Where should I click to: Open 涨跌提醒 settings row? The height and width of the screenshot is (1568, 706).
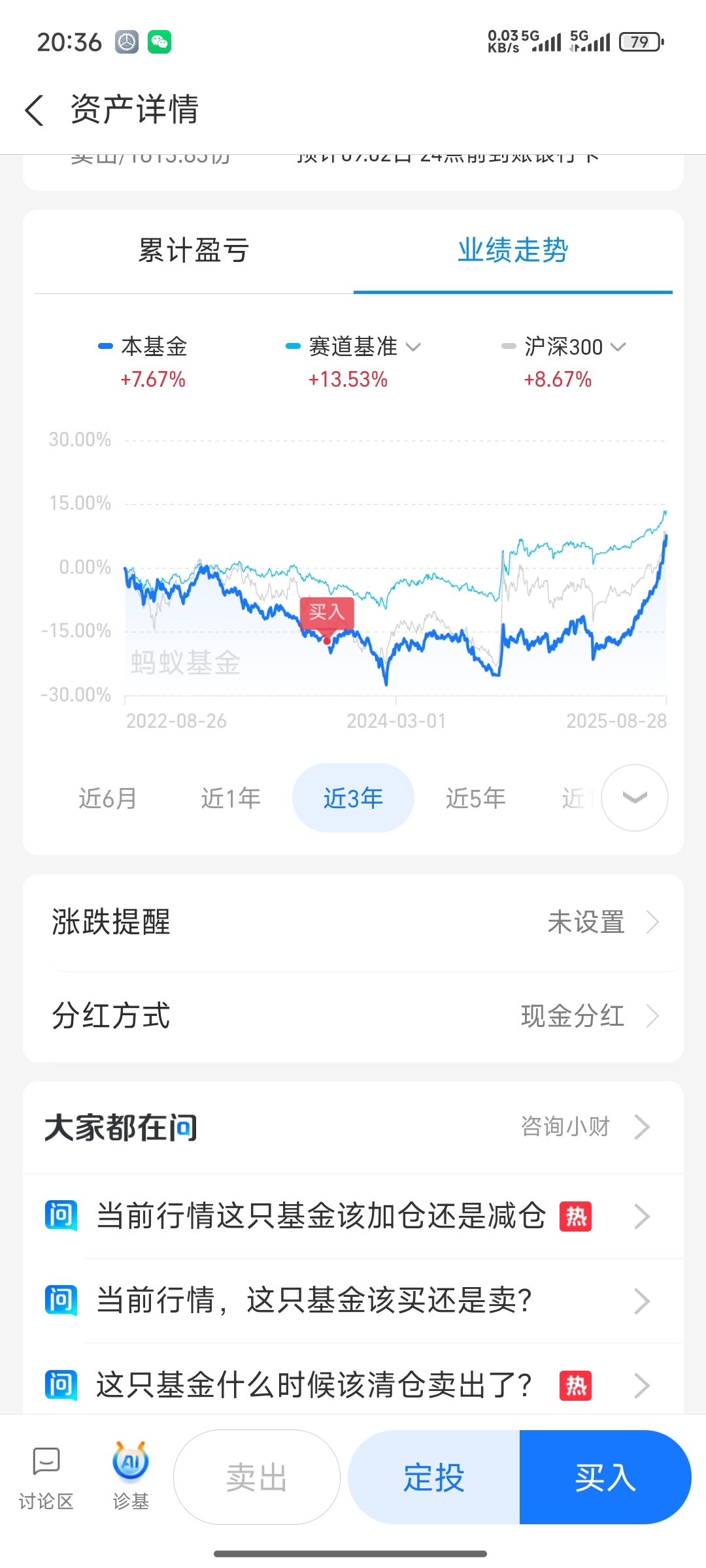353,923
